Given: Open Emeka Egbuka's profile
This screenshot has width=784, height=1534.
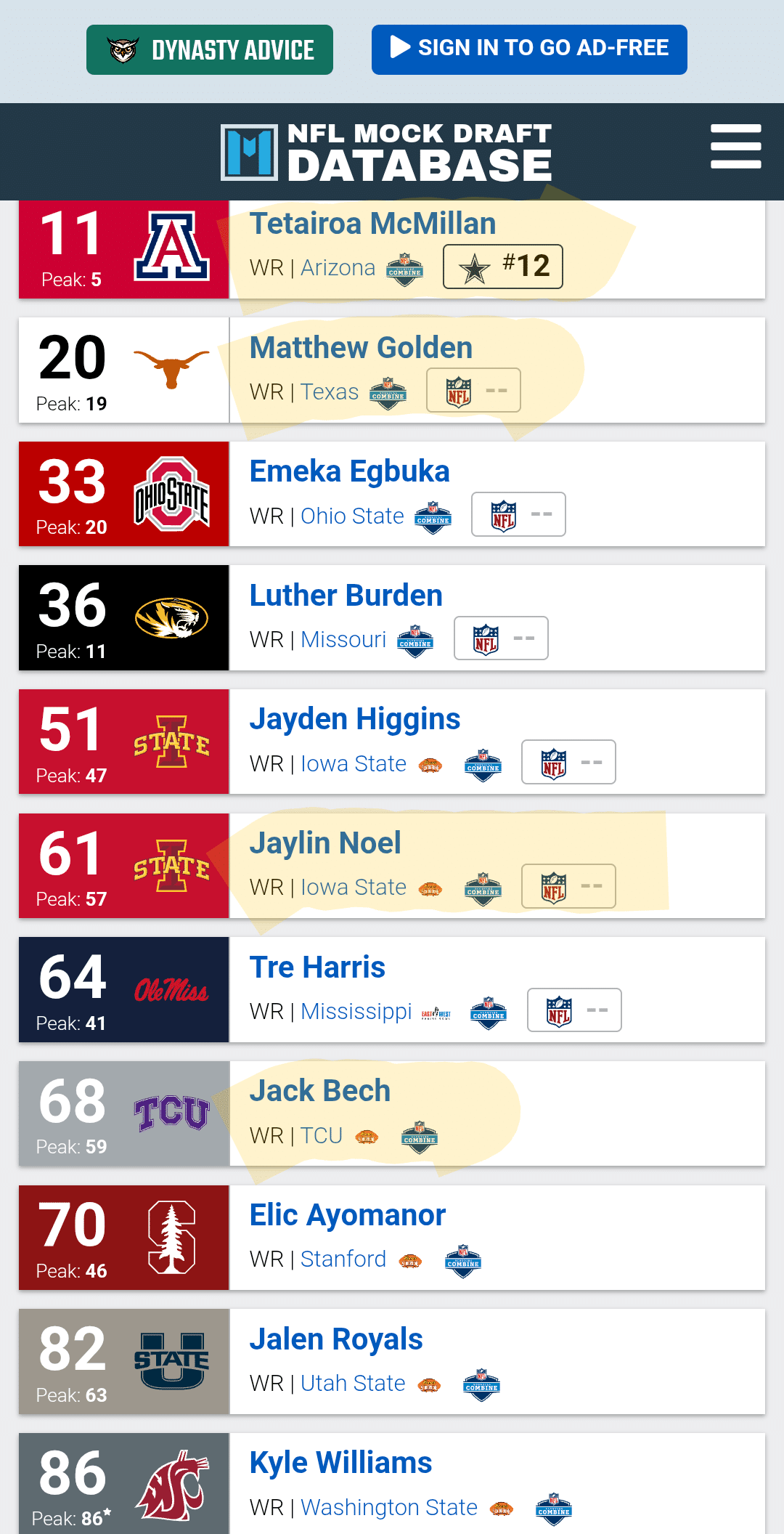Looking at the screenshot, I should pyautogui.click(x=349, y=471).
